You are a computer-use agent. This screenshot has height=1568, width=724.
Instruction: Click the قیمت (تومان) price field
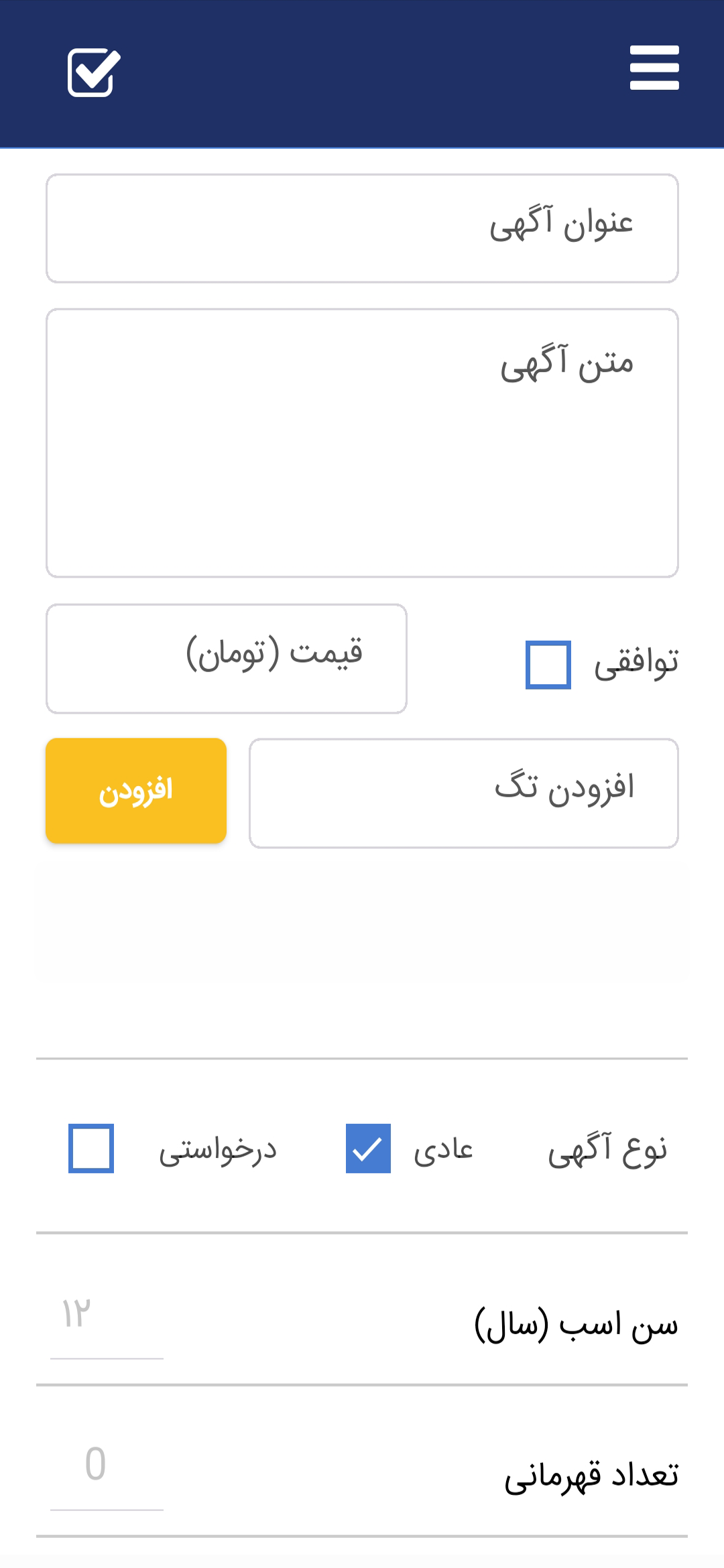(x=226, y=658)
